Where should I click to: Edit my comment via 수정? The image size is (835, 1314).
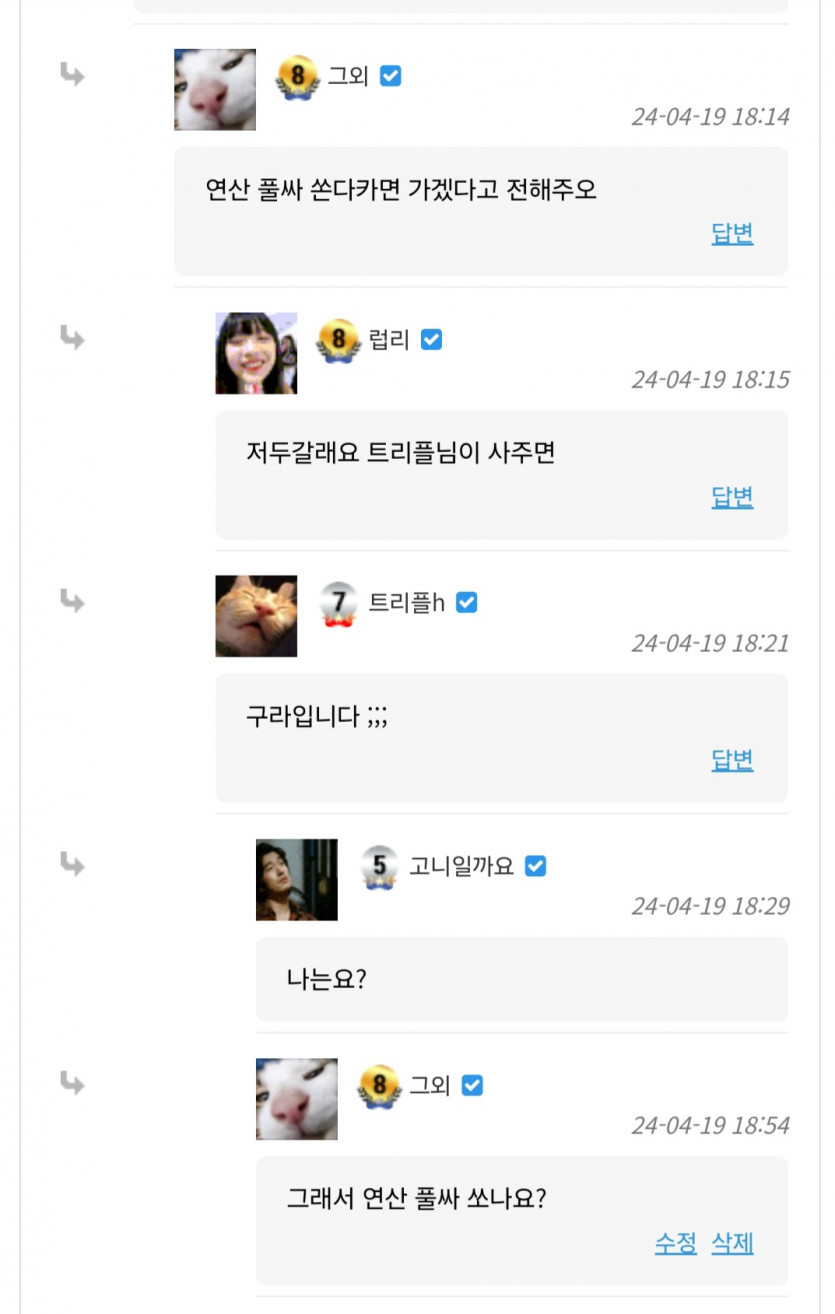(x=675, y=1244)
